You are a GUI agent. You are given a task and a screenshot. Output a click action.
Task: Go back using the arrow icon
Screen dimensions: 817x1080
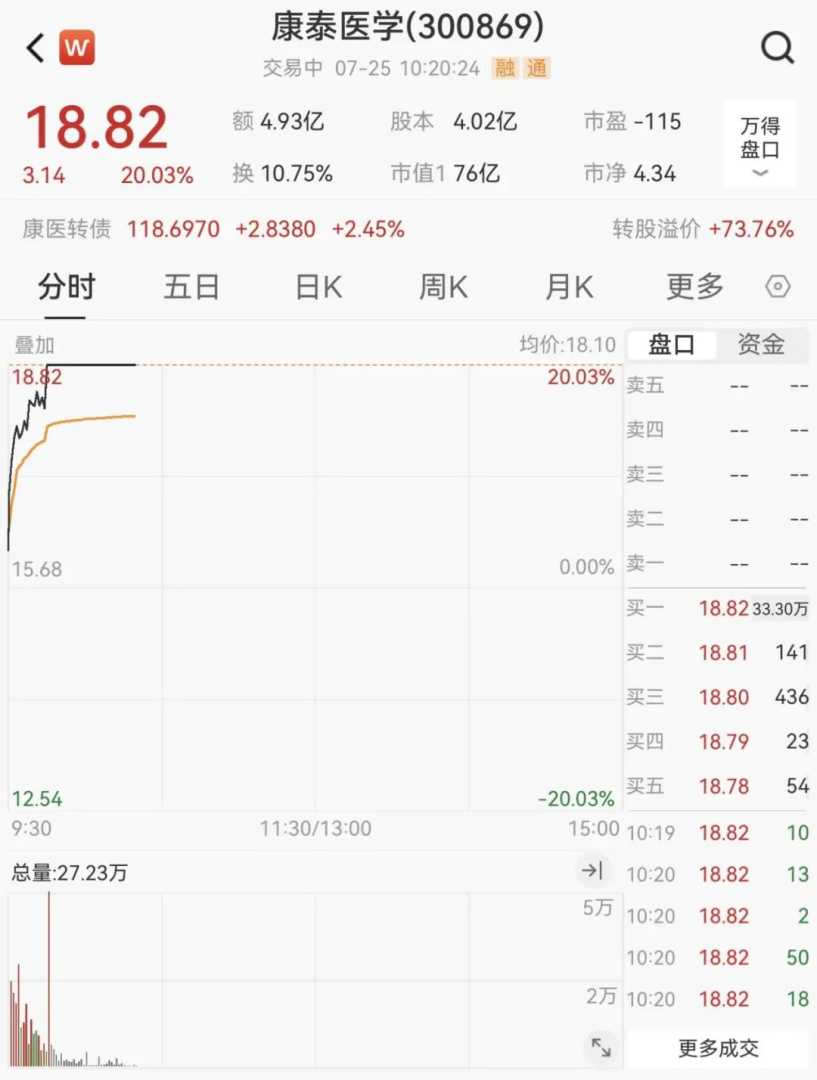click(35, 47)
